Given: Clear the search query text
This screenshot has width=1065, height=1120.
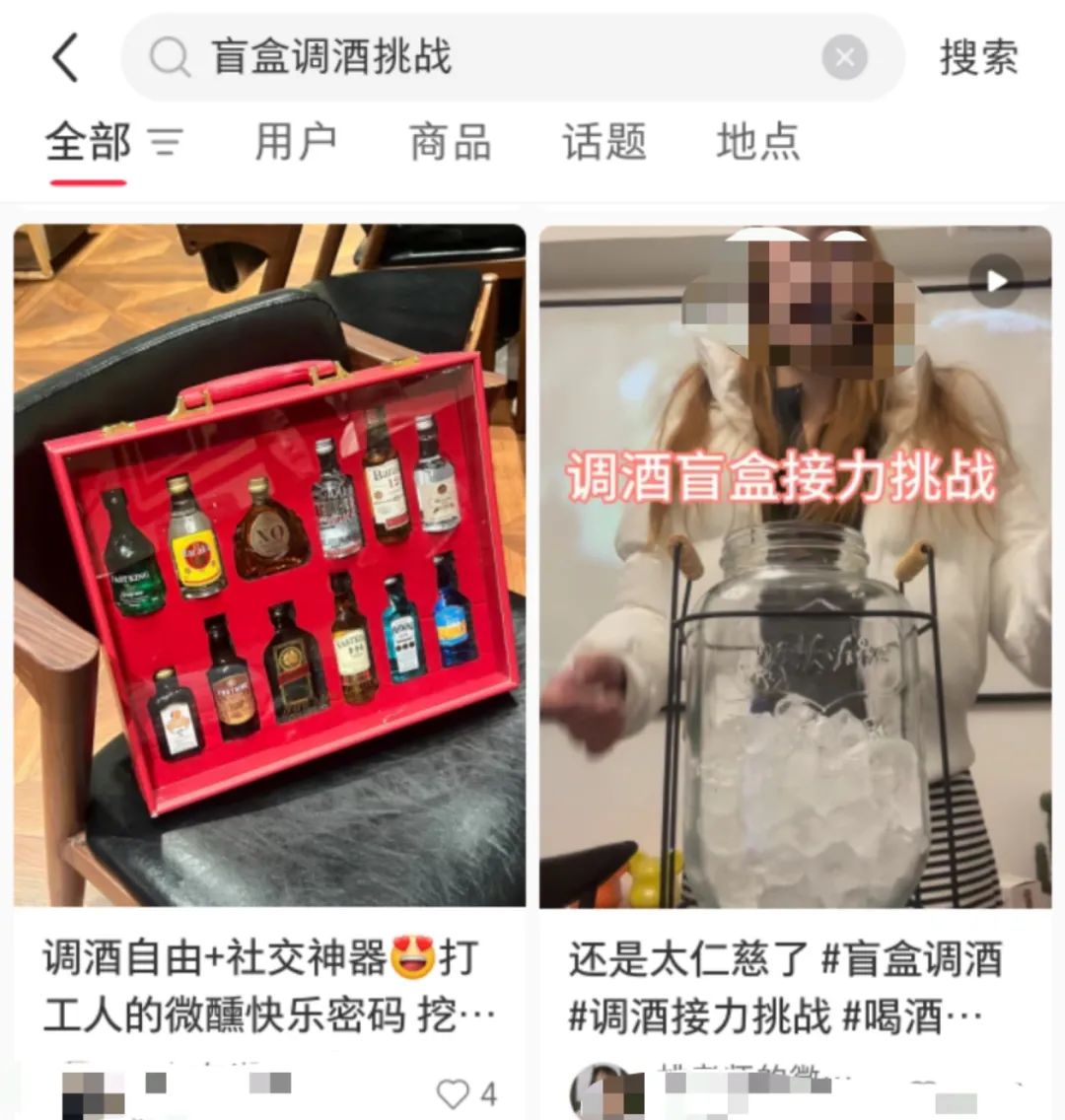Looking at the screenshot, I should [844, 57].
